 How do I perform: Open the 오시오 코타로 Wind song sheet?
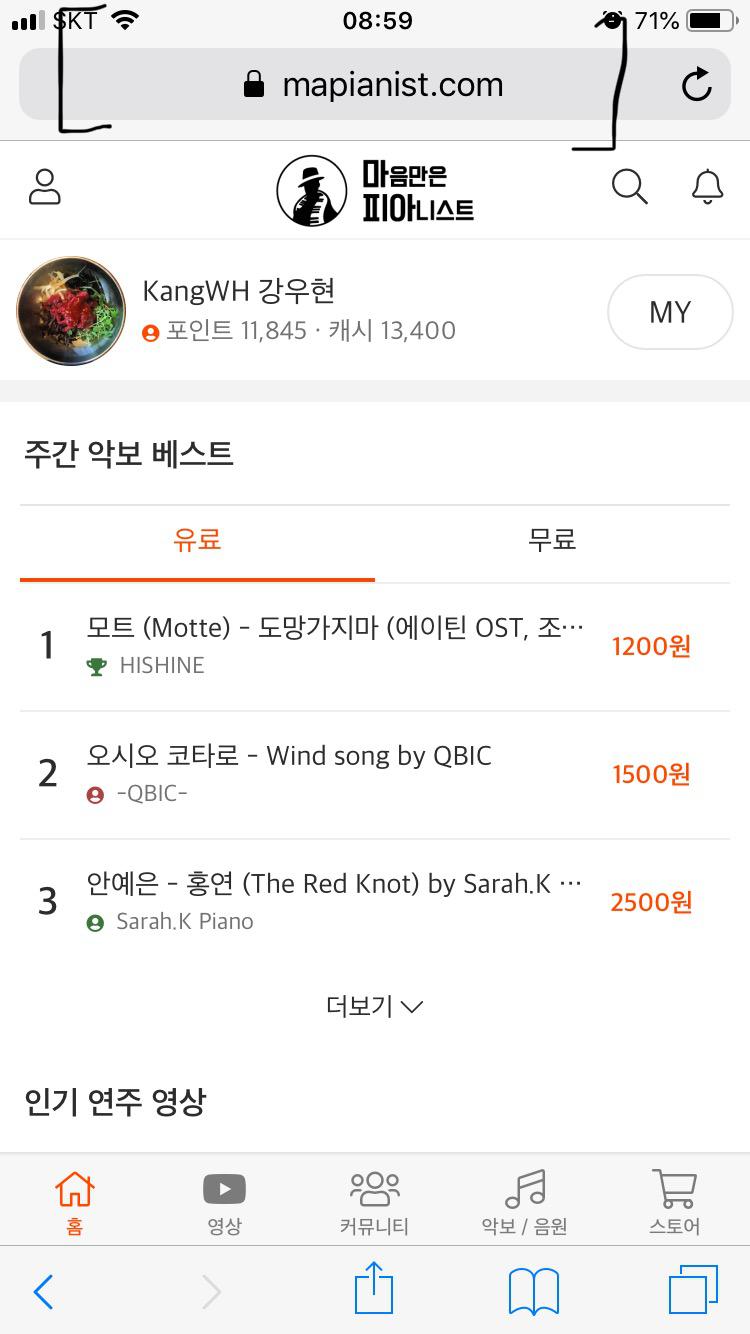(289, 756)
